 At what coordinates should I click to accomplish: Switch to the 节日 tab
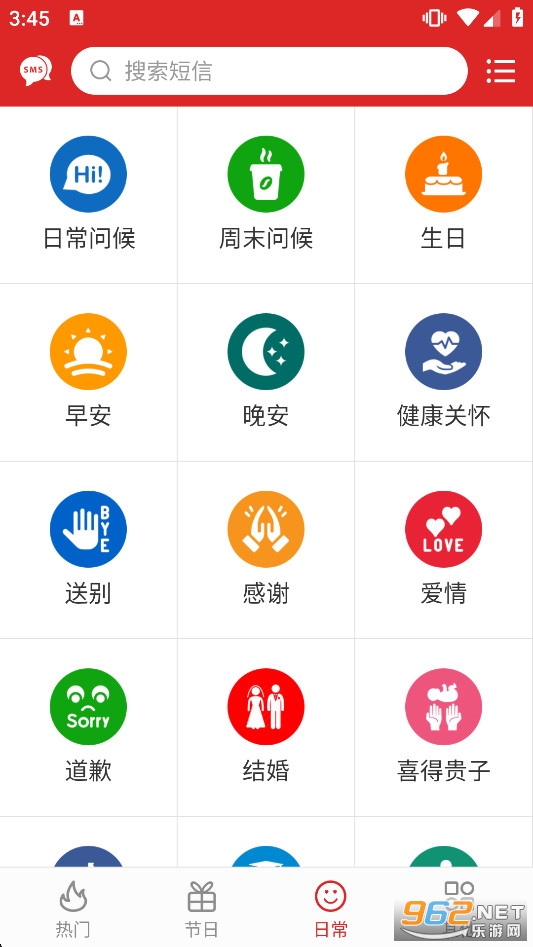click(x=202, y=908)
